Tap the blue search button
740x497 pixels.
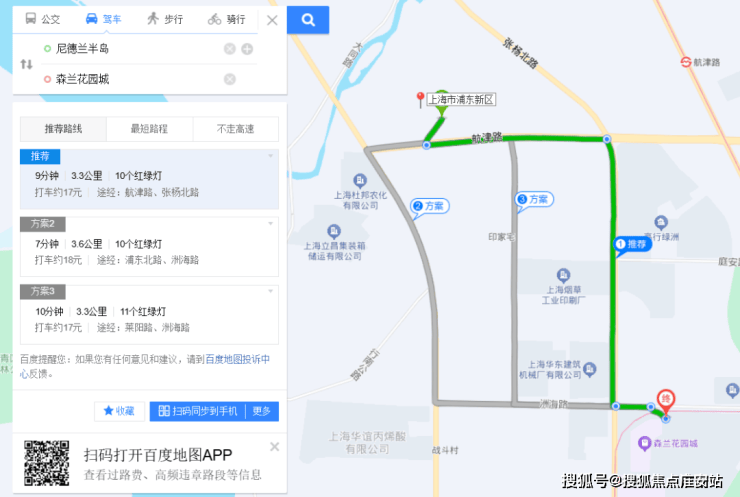[308, 19]
